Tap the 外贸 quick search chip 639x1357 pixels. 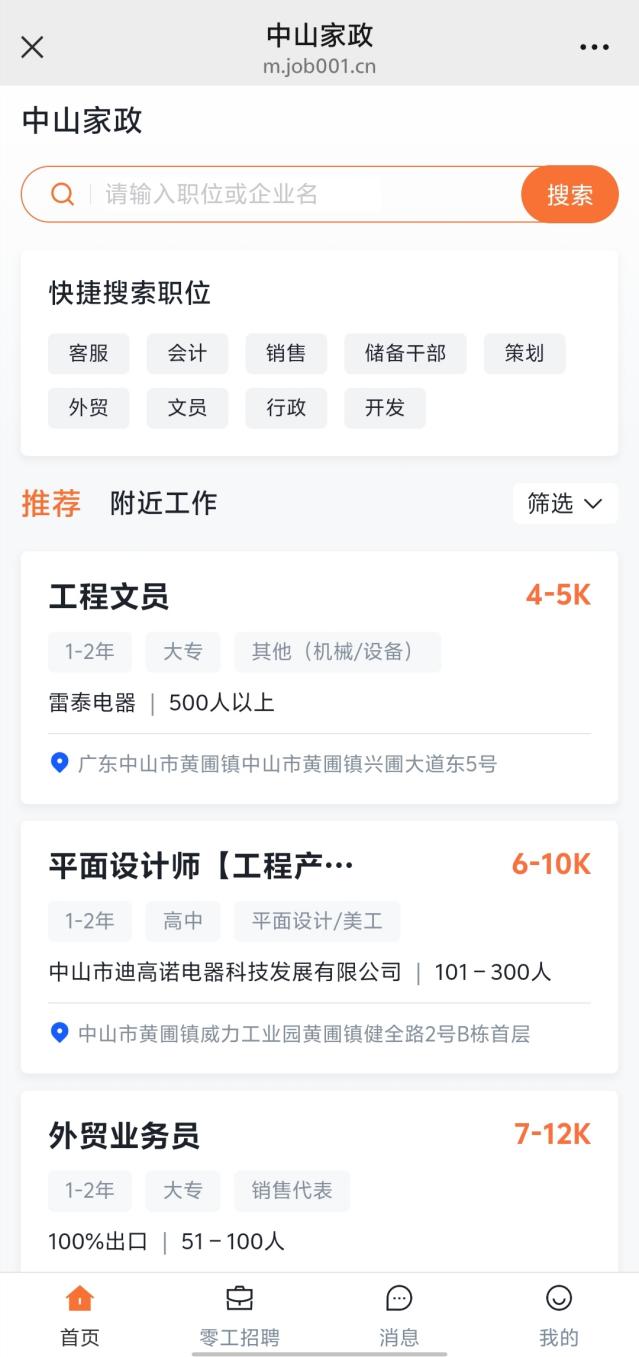[x=89, y=408]
